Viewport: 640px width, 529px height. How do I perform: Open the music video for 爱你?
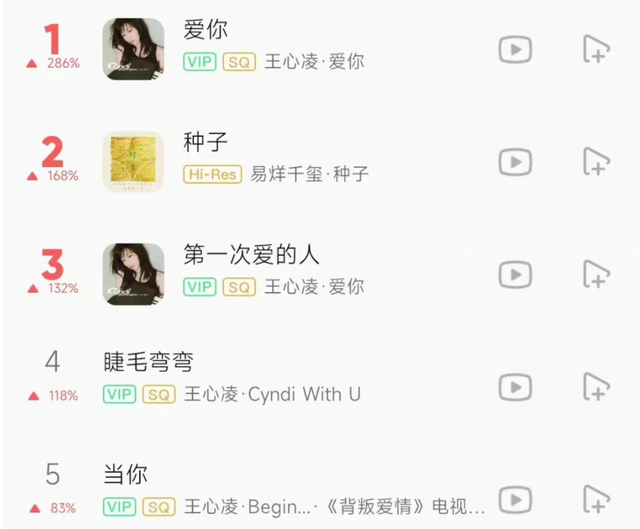click(x=515, y=49)
